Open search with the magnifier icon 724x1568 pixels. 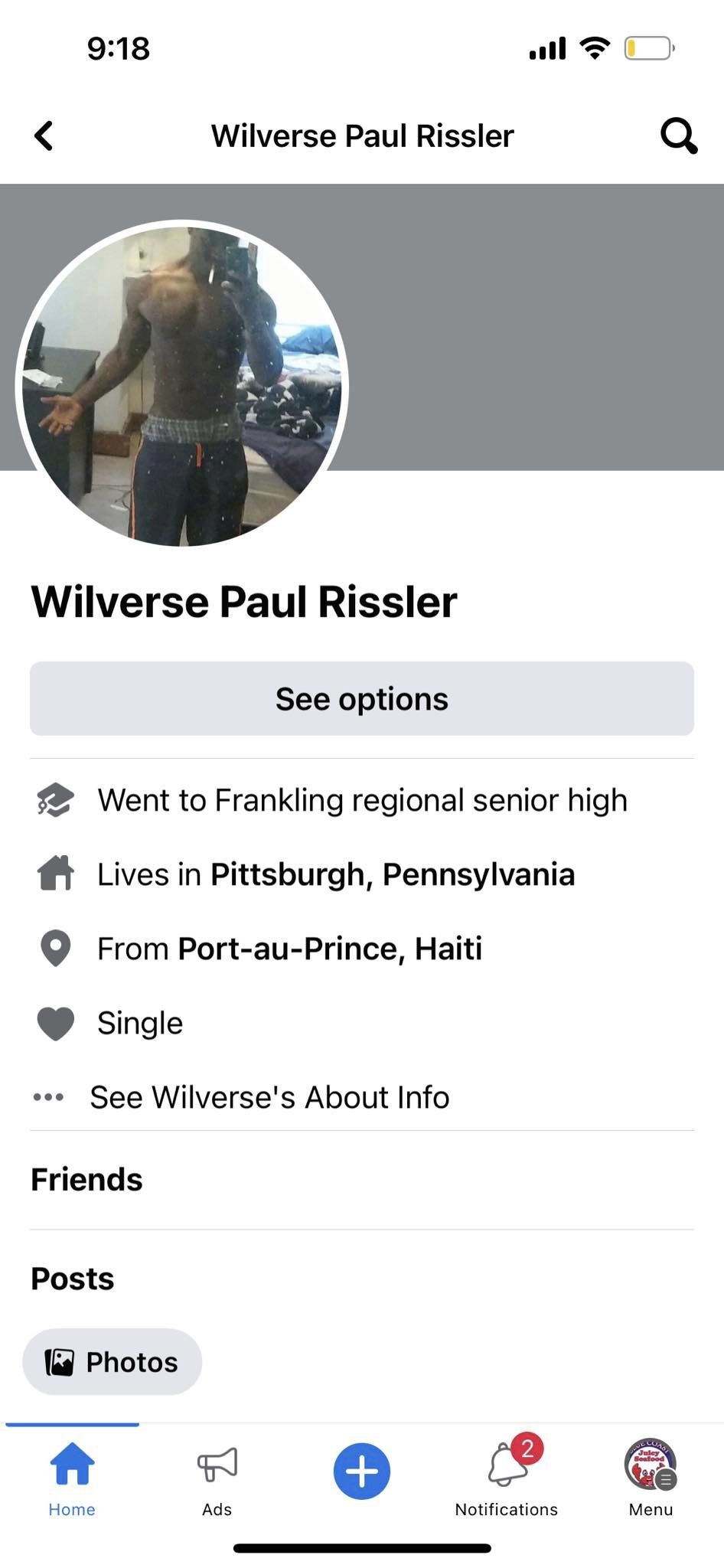point(678,136)
